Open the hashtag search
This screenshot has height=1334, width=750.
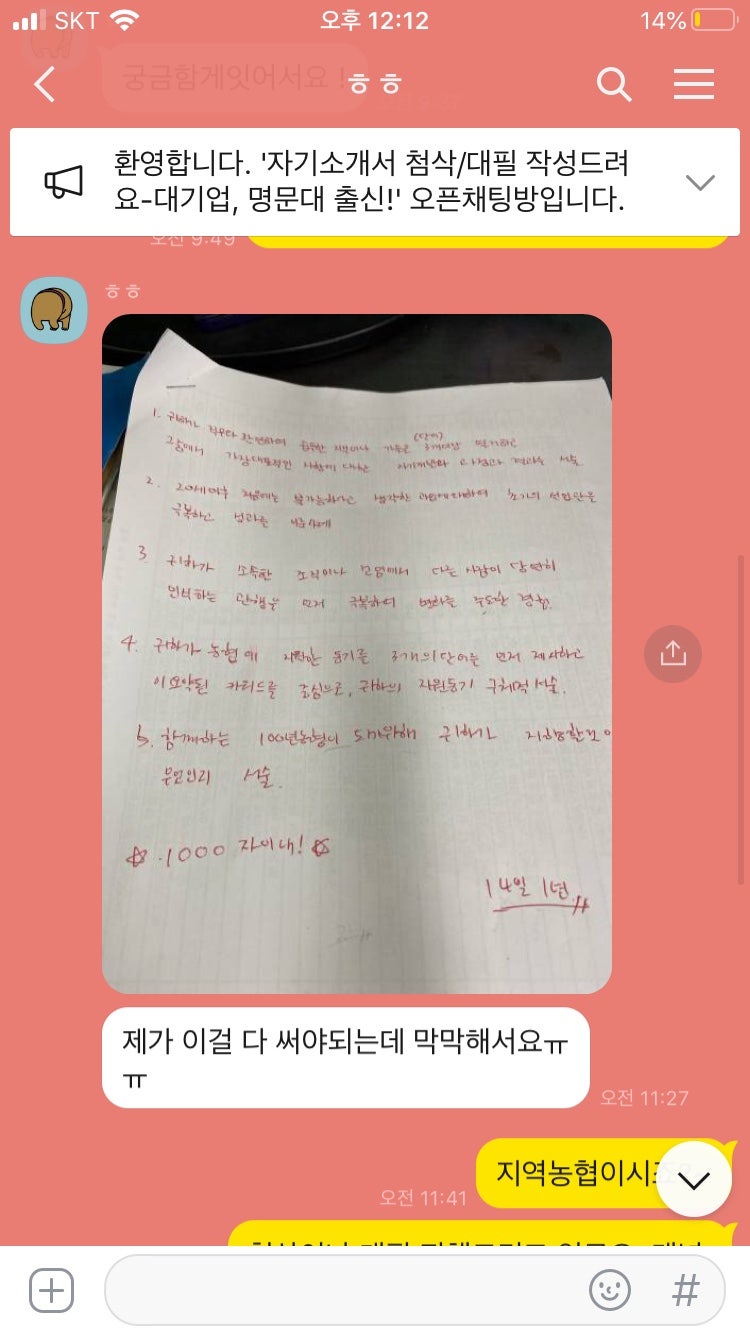click(686, 1290)
